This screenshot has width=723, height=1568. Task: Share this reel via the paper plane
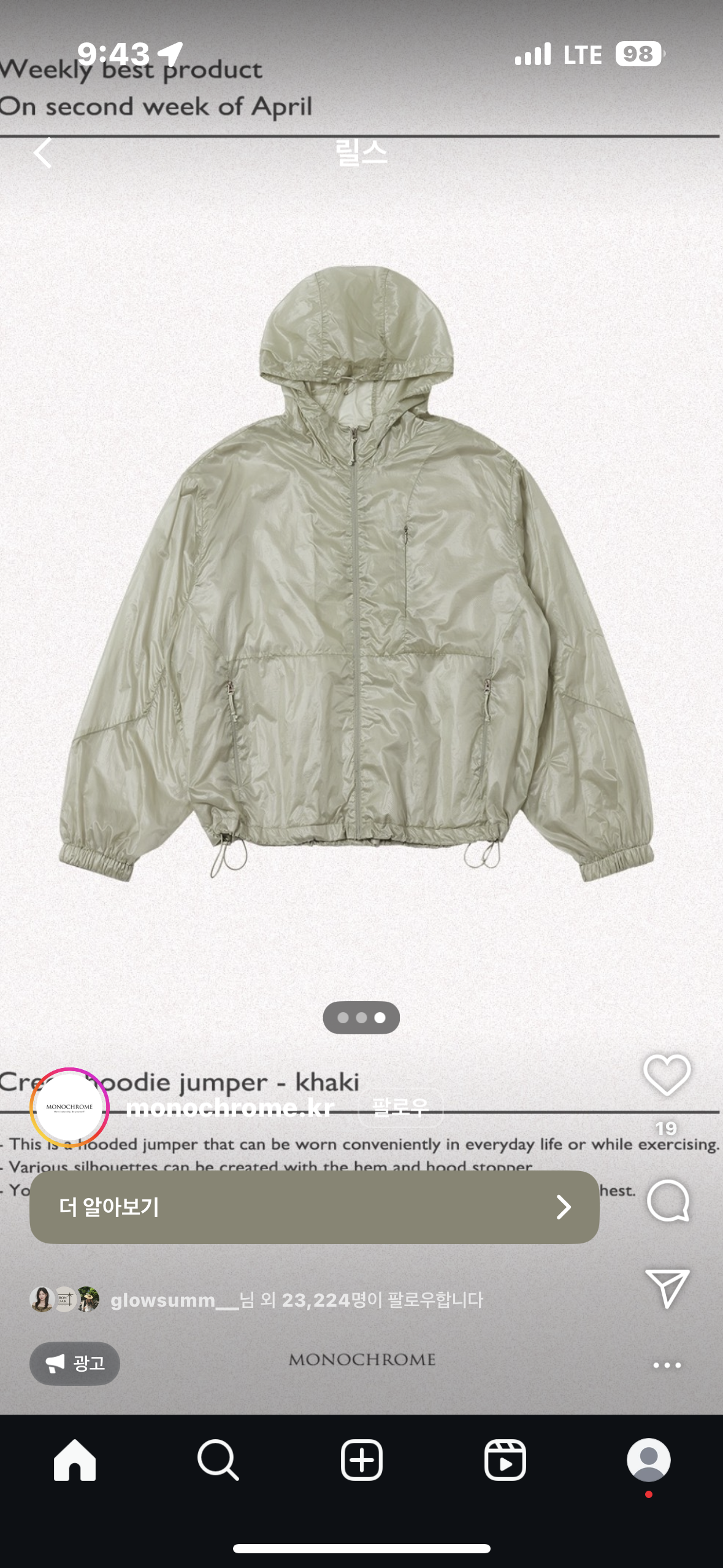click(667, 1288)
